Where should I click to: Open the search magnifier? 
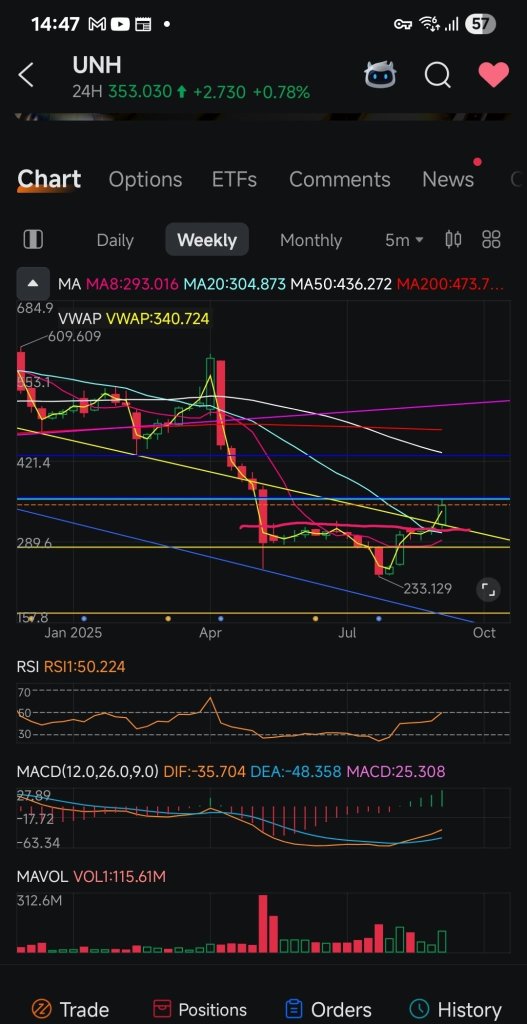(x=438, y=75)
